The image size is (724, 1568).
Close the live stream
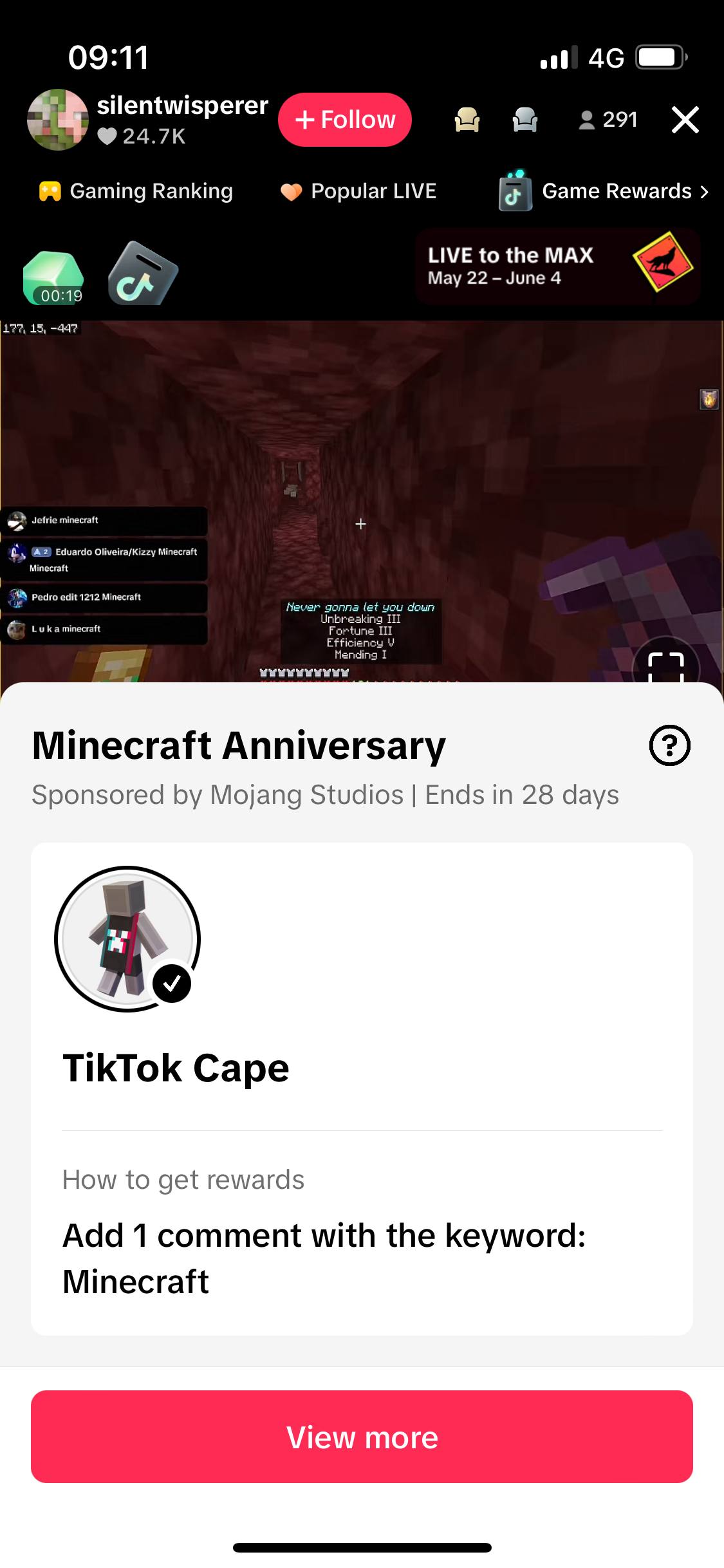click(685, 120)
